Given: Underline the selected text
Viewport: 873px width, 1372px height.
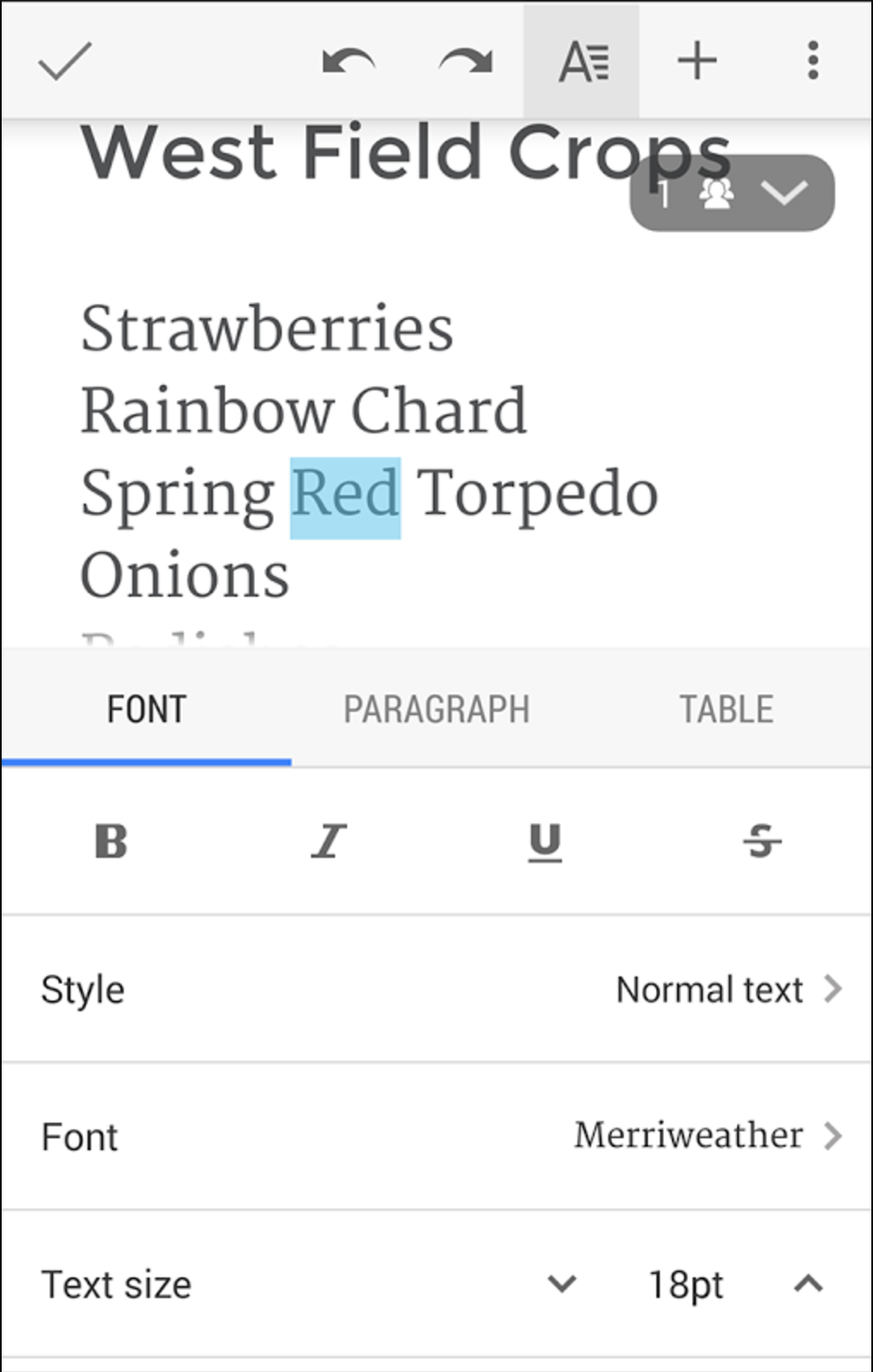Looking at the screenshot, I should [545, 842].
